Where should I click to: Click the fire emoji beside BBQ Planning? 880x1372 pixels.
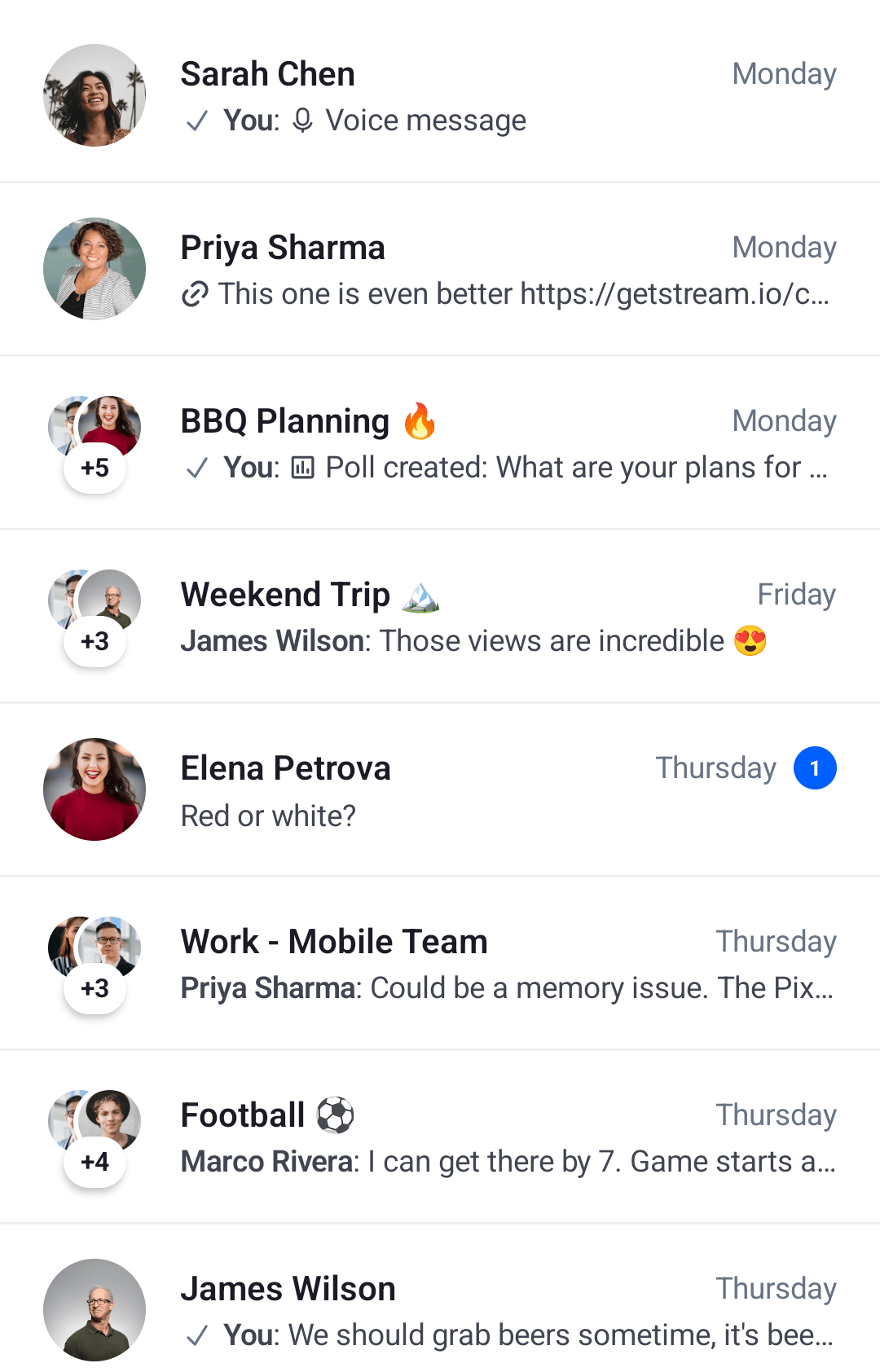(420, 420)
